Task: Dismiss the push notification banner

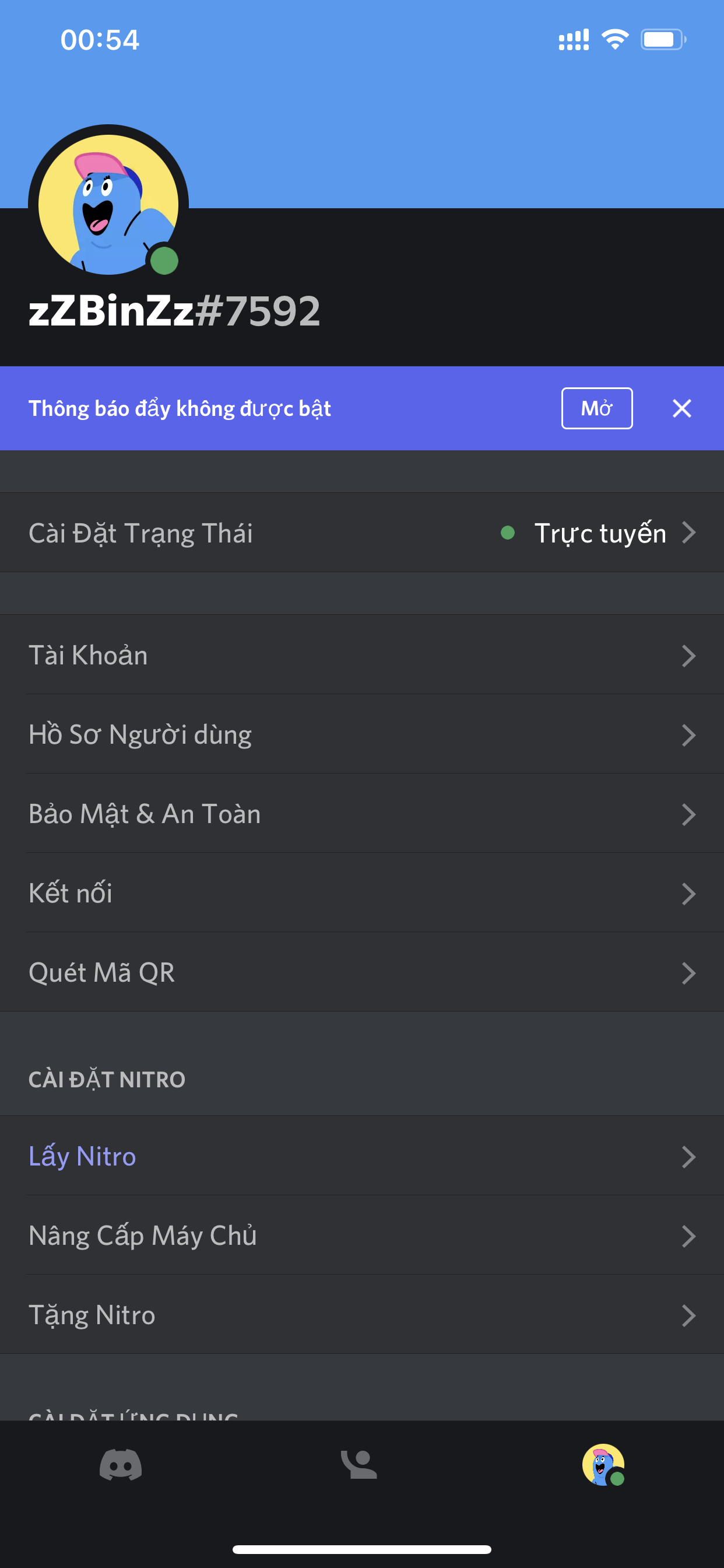Action: 681,408
